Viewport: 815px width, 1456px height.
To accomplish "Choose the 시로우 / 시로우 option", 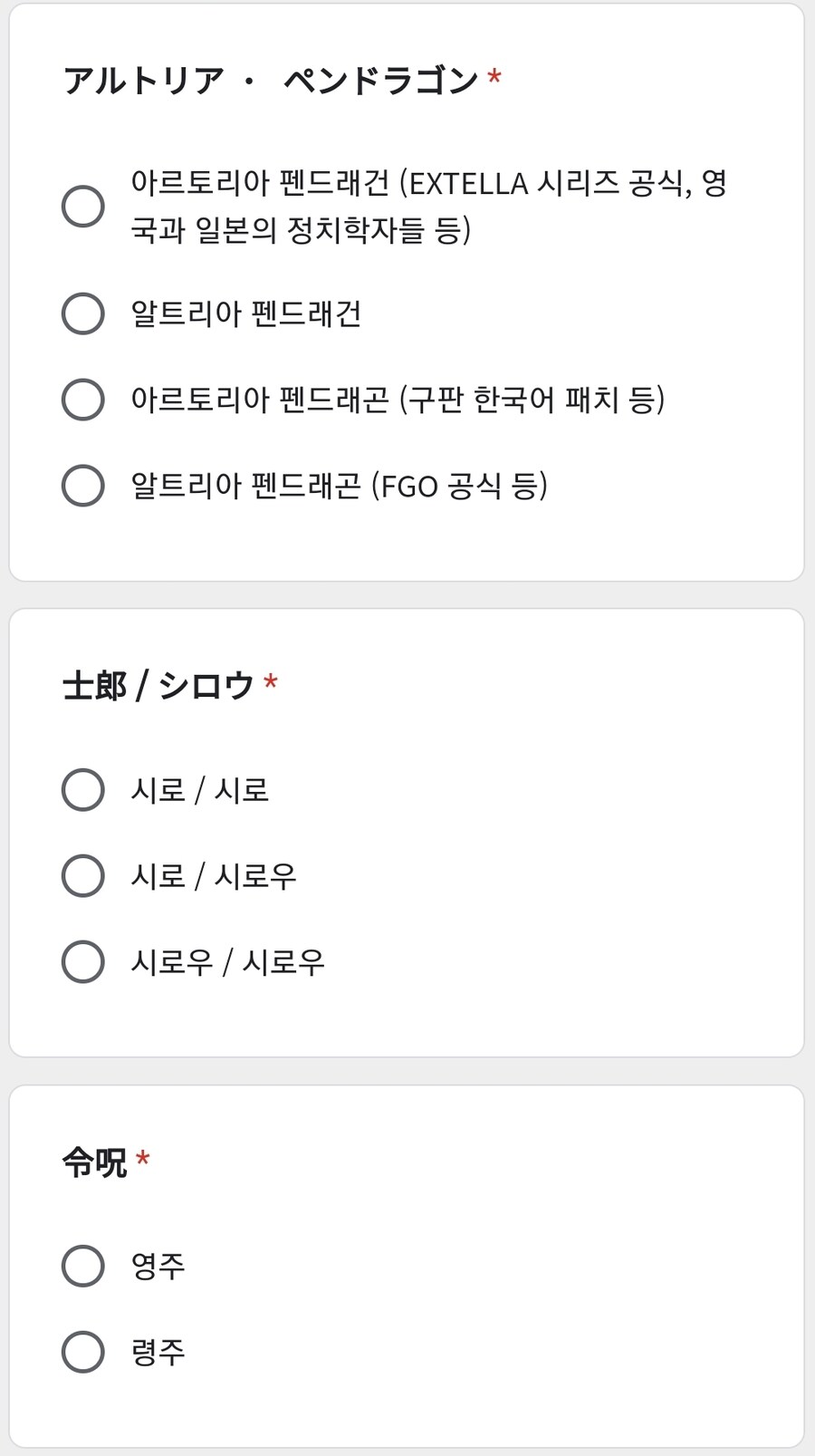I will tap(82, 962).
